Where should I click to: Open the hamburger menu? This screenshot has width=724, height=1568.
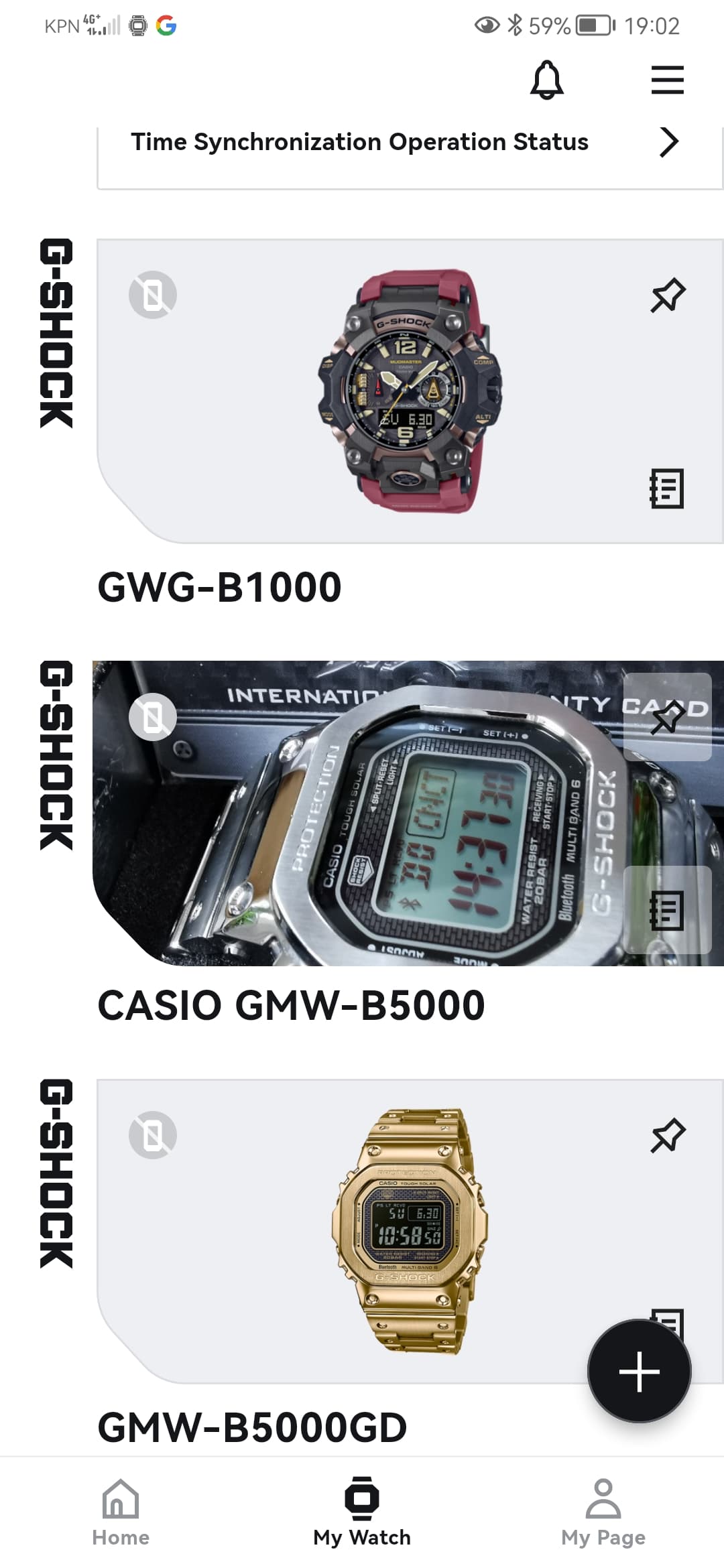(668, 80)
